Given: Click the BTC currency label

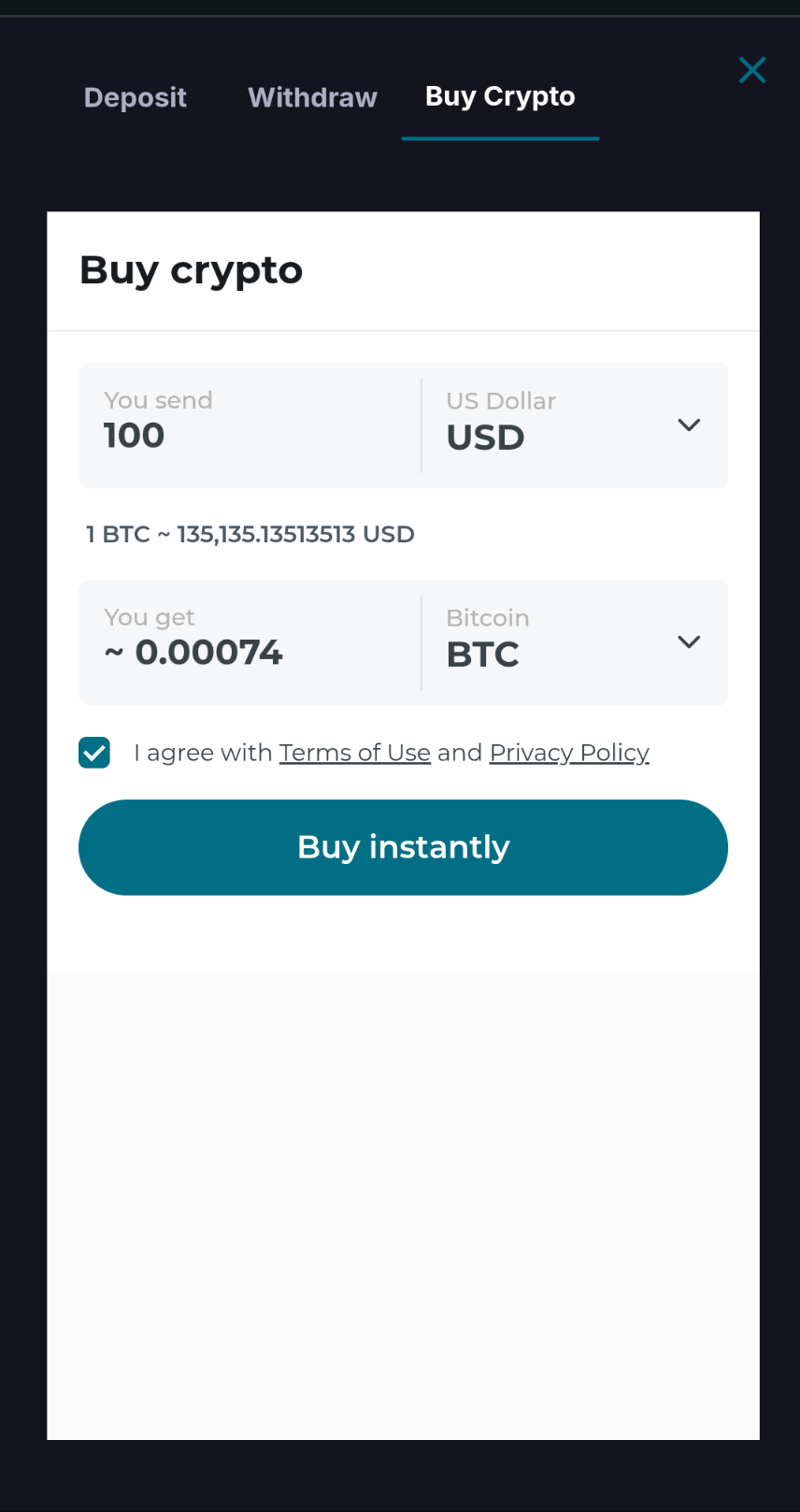Looking at the screenshot, I should pos(482,654).
